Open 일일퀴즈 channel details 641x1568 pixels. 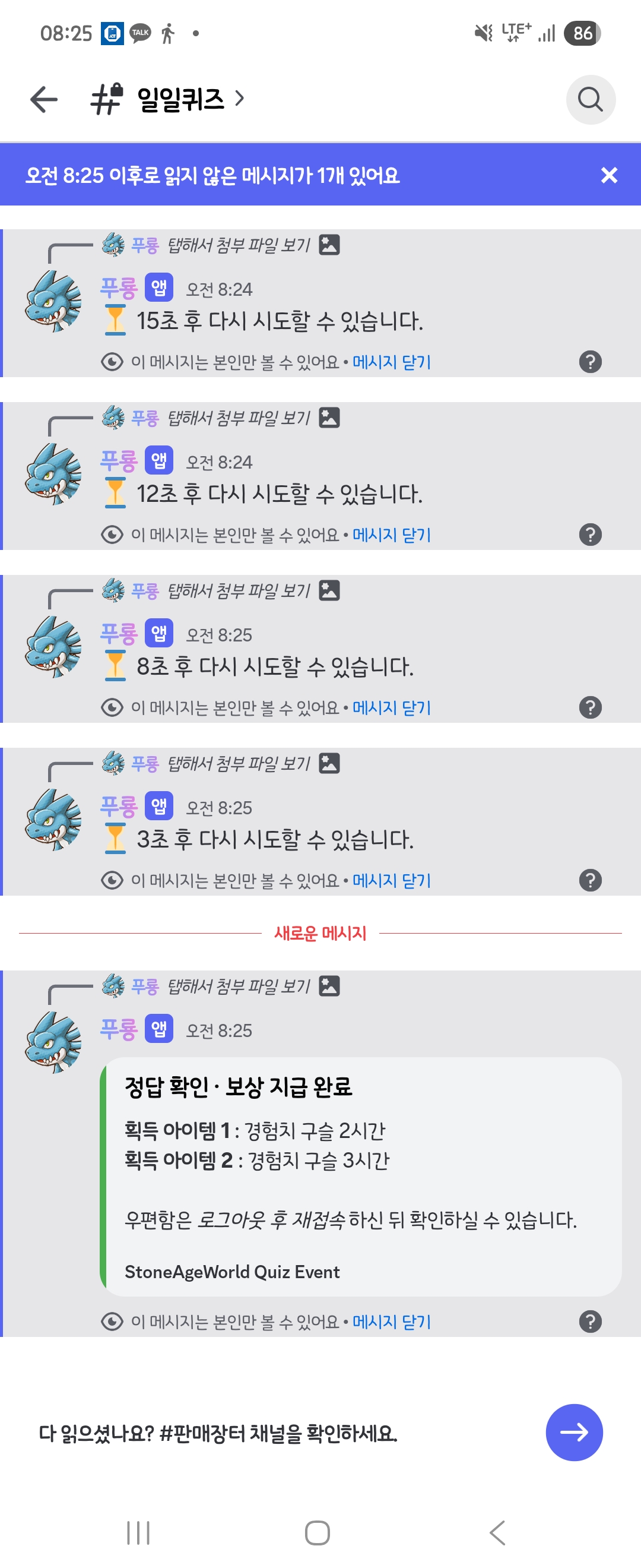point(181,99)
